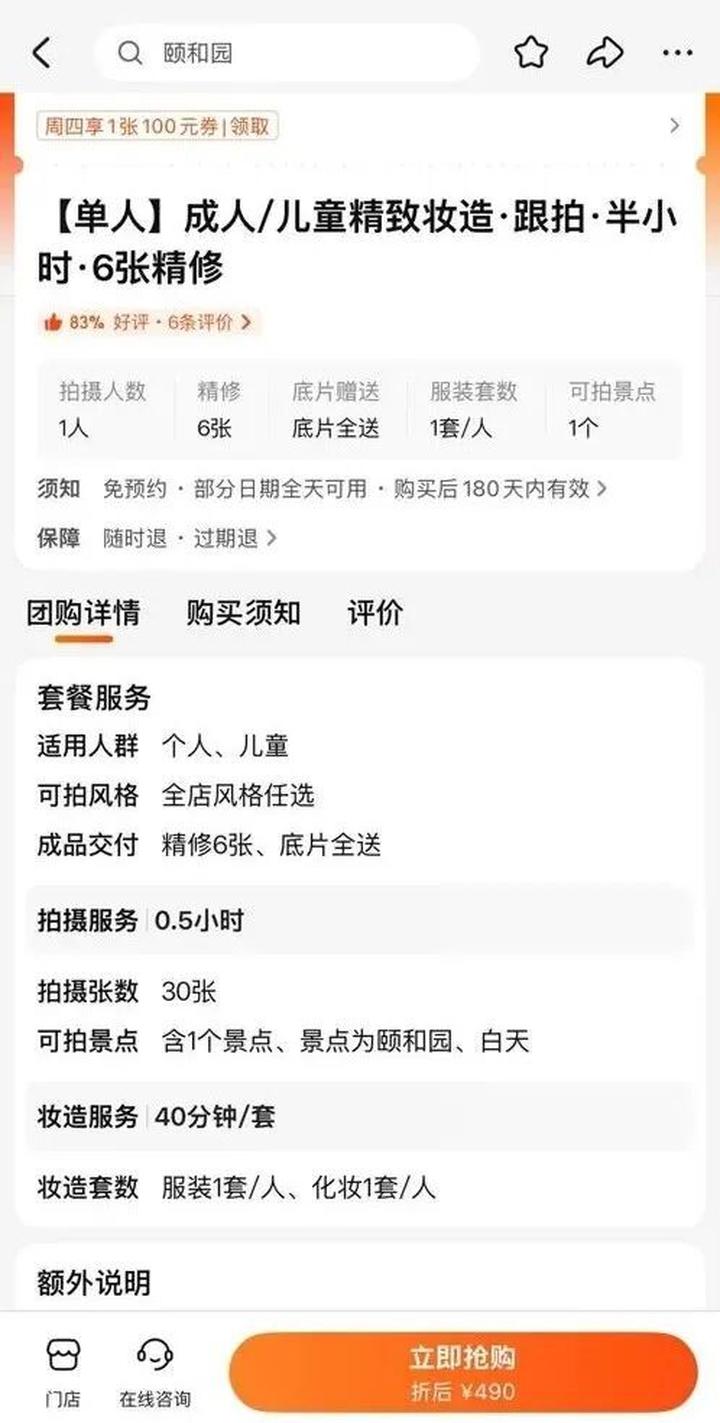
Task: Favorite this deal with the star icon
Action: pyautogui.click(x=531, y=53)
